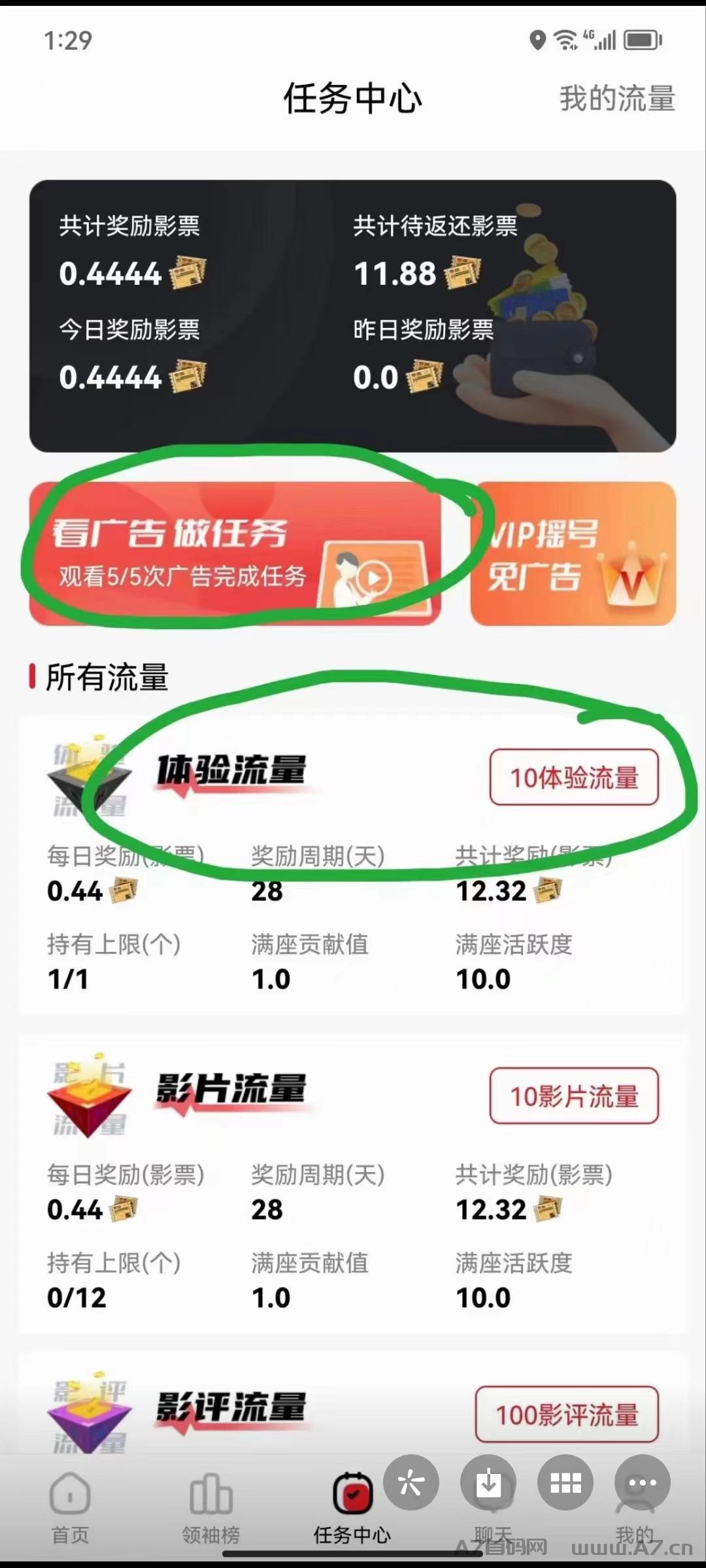
Task: Open the 看广告做任务 ad task banner
Action: tap(234, 553)
